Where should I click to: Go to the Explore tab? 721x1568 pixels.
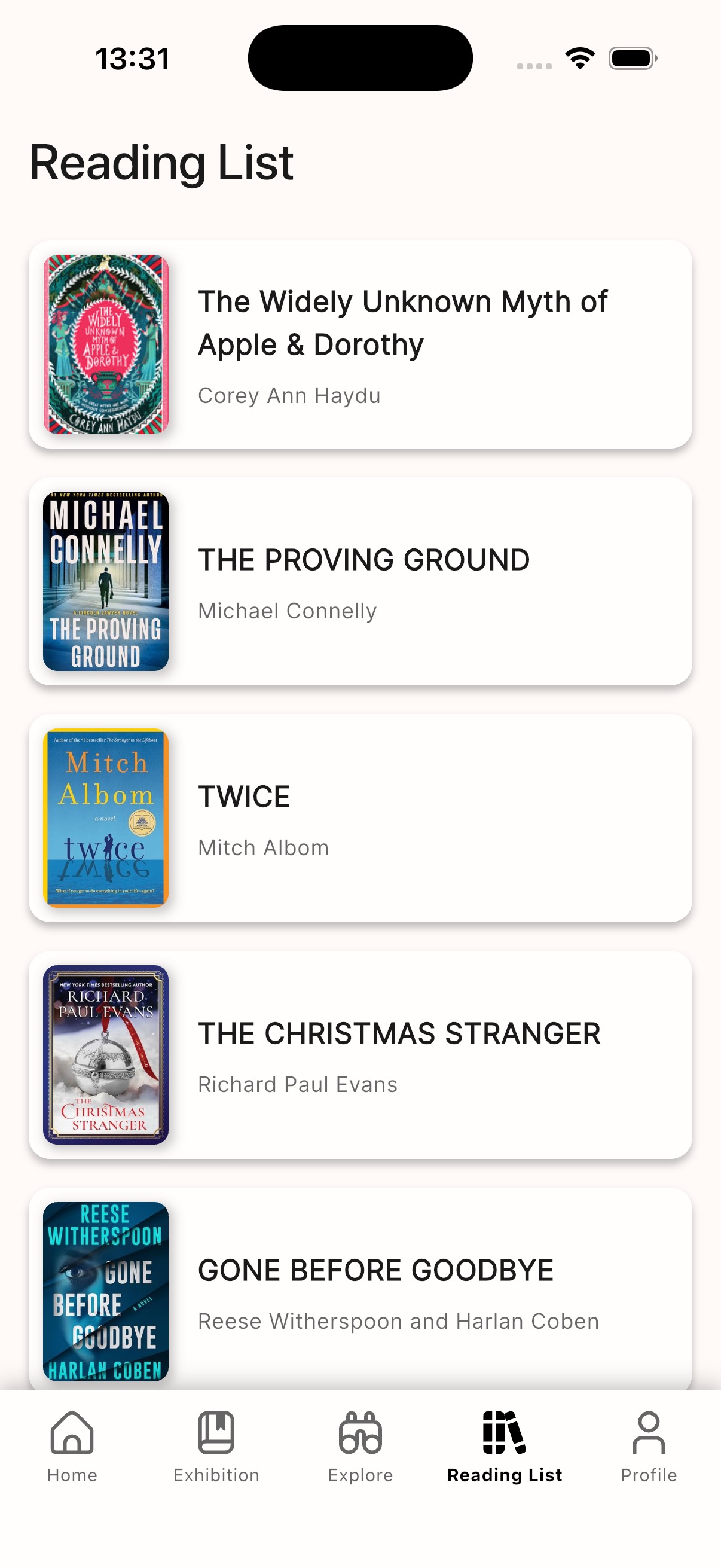360,1447
